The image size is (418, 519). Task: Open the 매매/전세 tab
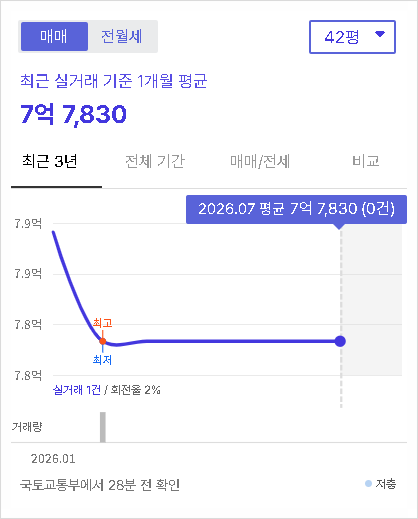tap(260, 161)
